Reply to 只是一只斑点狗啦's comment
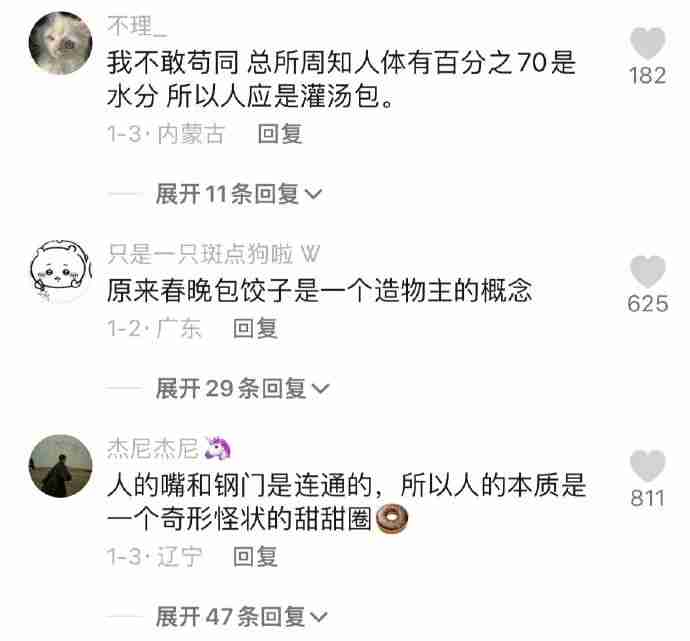 [255, 328]
